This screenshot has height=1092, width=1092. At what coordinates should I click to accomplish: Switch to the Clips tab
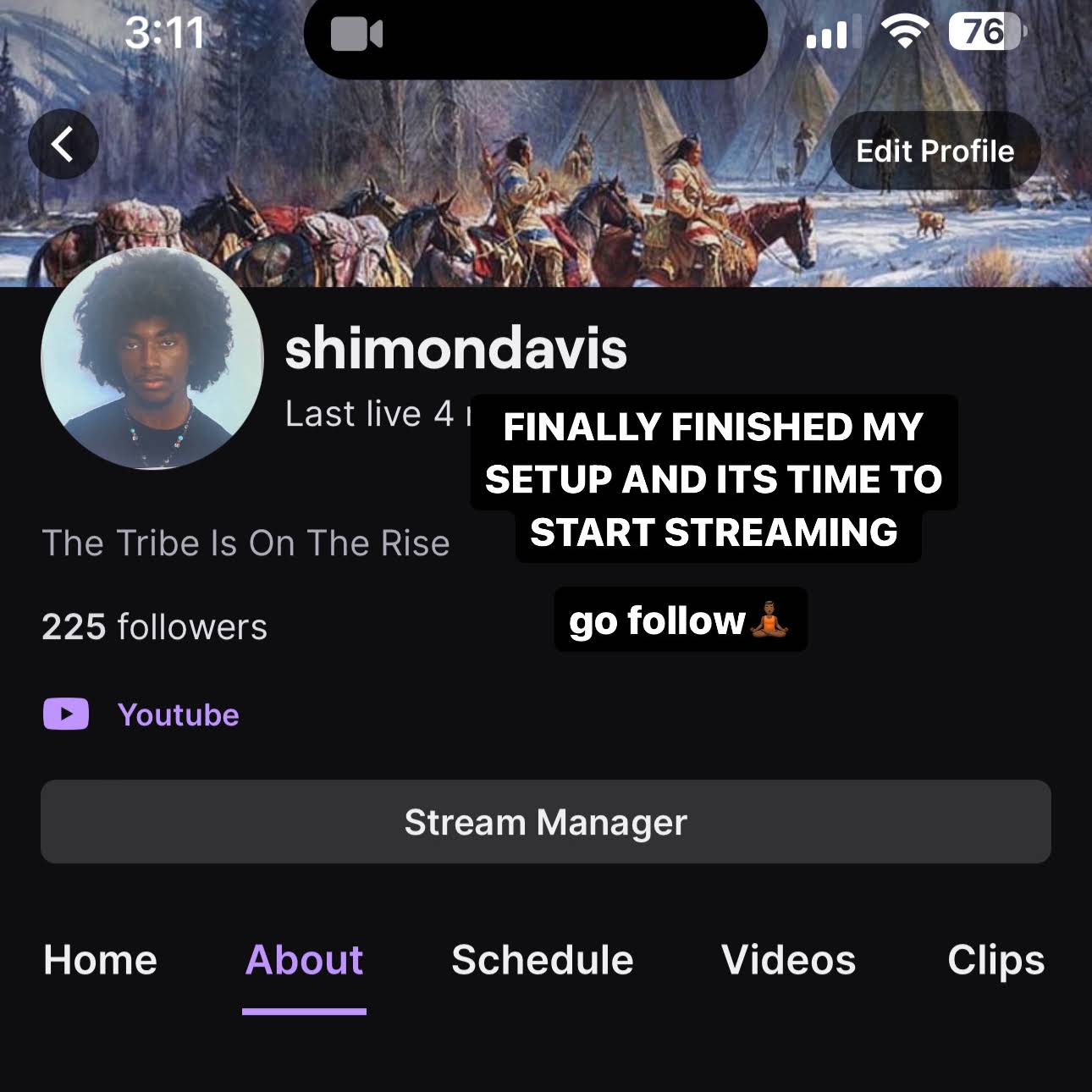click(x=995, y=960)
